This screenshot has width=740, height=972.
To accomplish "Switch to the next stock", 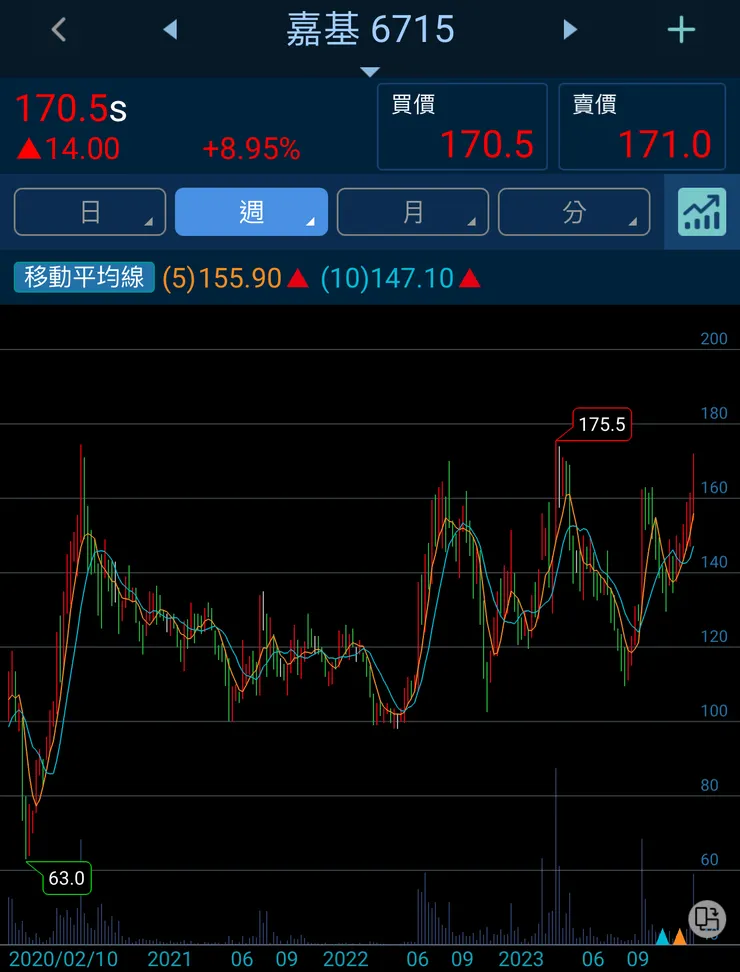I will 570,30.
